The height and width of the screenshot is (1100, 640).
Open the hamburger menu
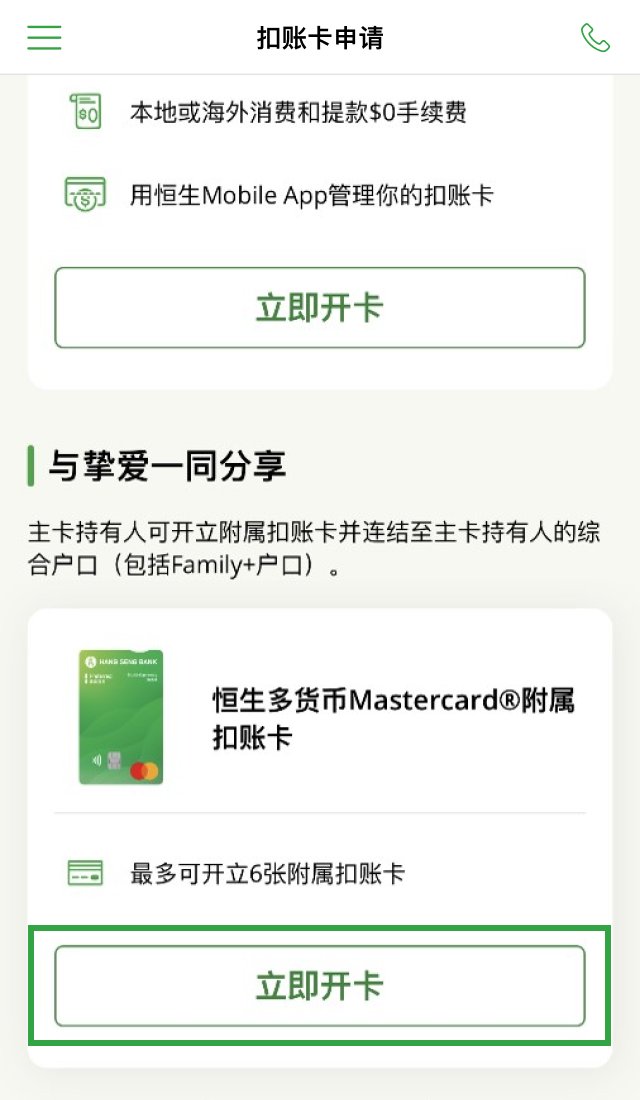pos(44,37)
